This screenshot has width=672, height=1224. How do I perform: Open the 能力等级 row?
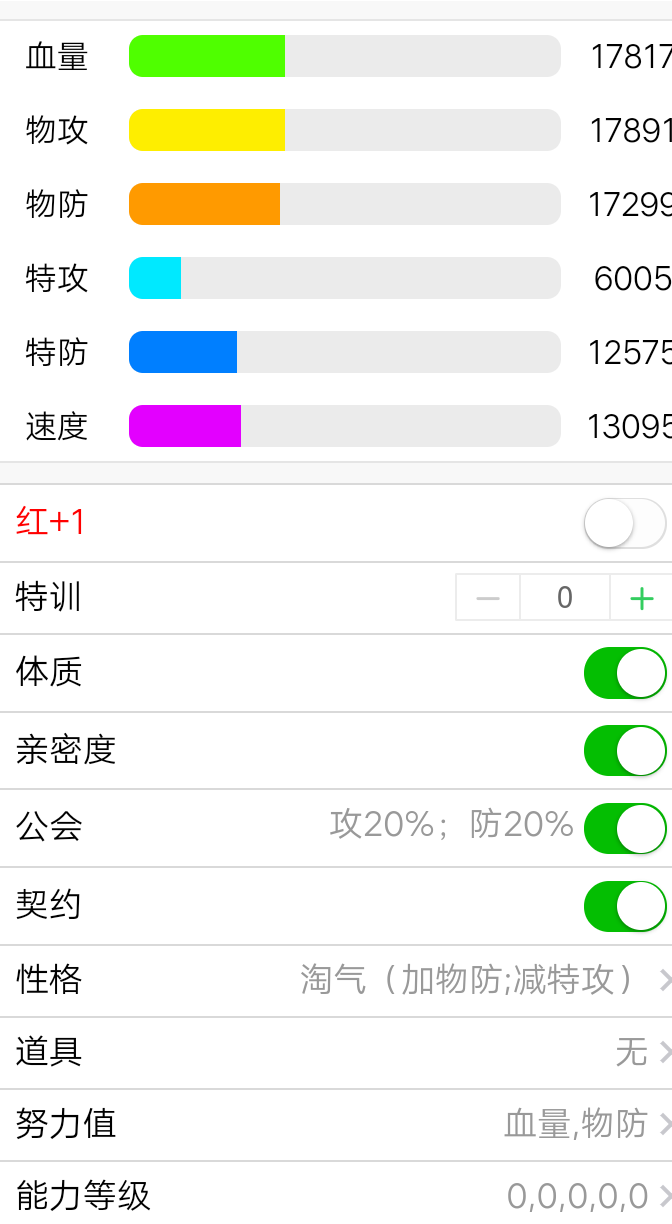[x=336, y=1195]
